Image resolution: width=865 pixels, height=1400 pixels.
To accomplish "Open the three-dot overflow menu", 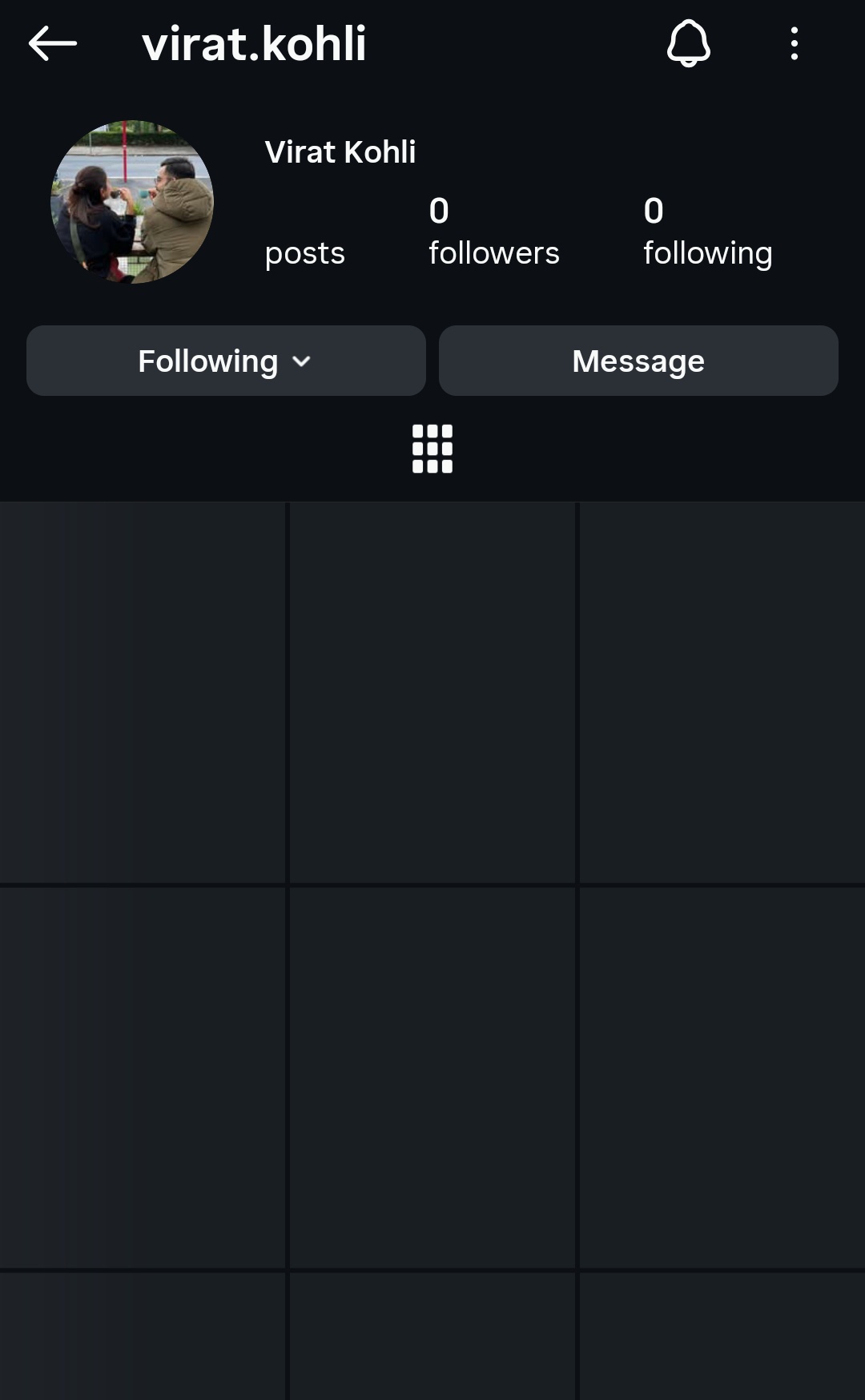I will click(794, 43).
